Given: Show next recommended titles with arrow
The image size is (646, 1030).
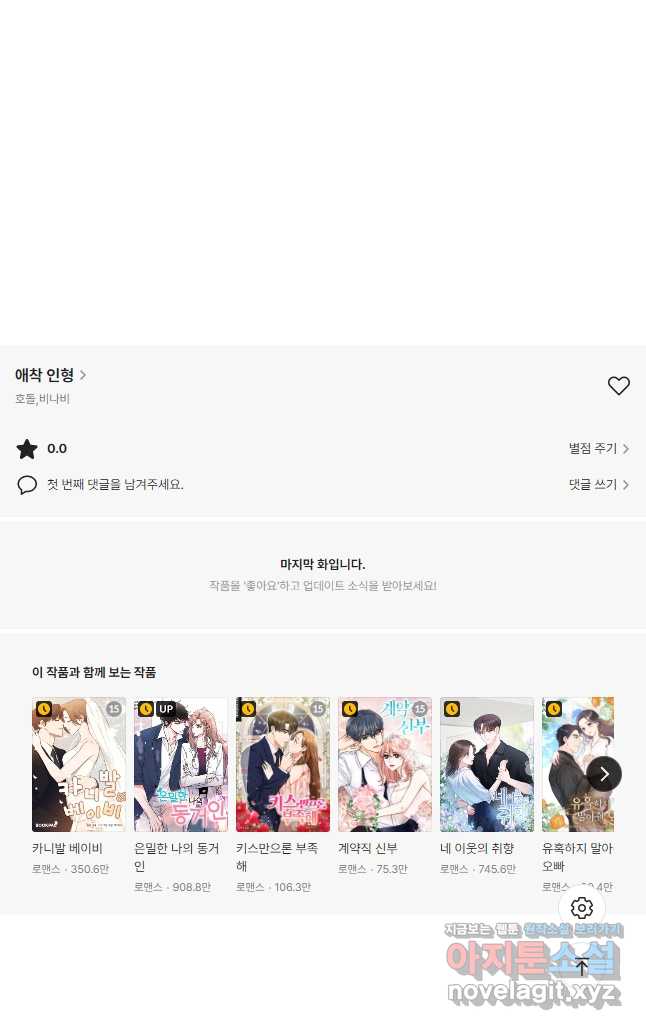Looking at the screenshot, I should tap(603, 773).
